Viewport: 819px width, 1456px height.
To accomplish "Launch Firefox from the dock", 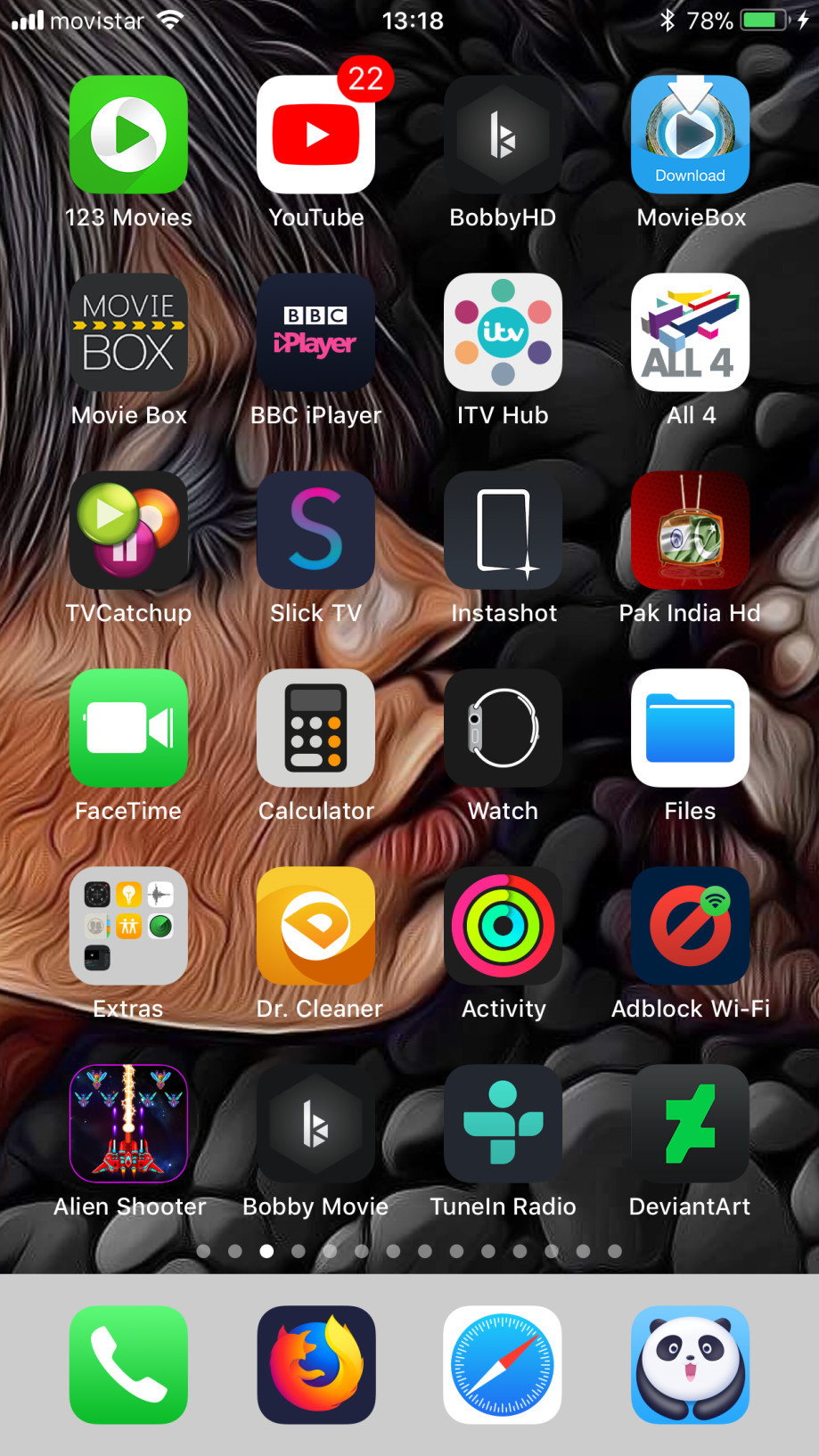I will tap(315, 1364).
